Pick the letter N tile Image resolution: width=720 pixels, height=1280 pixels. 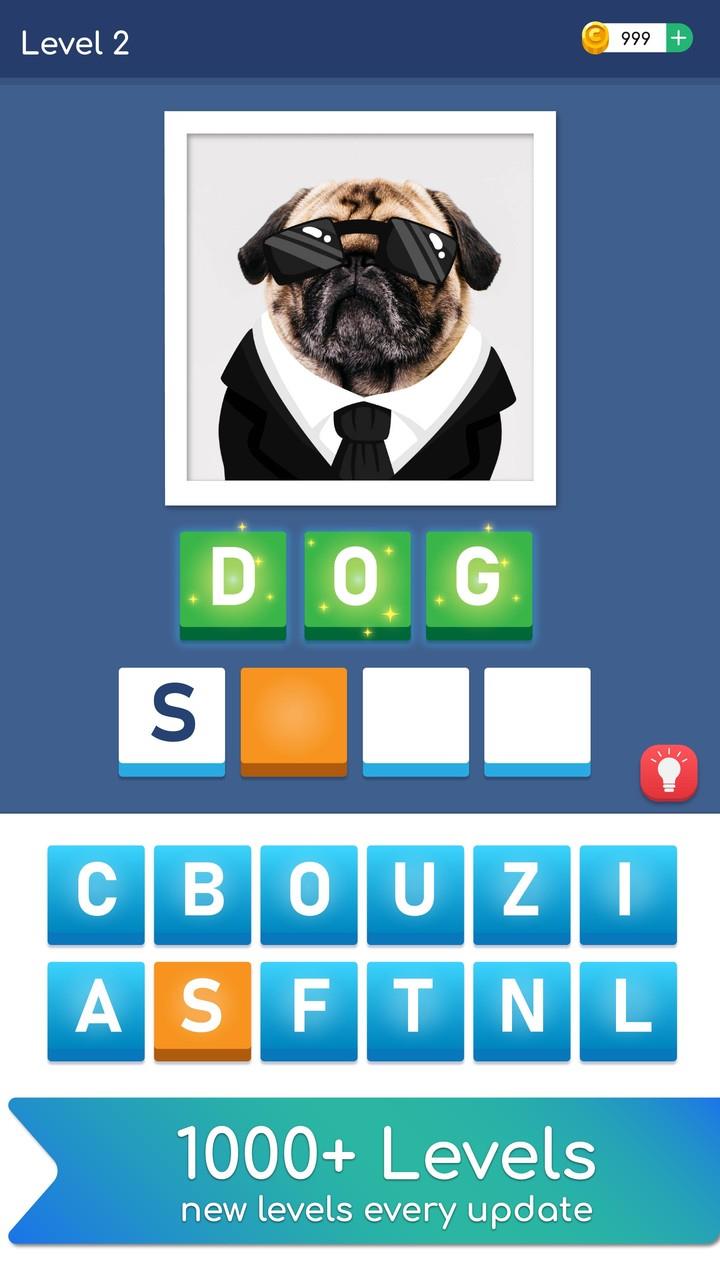(522, 1010)
